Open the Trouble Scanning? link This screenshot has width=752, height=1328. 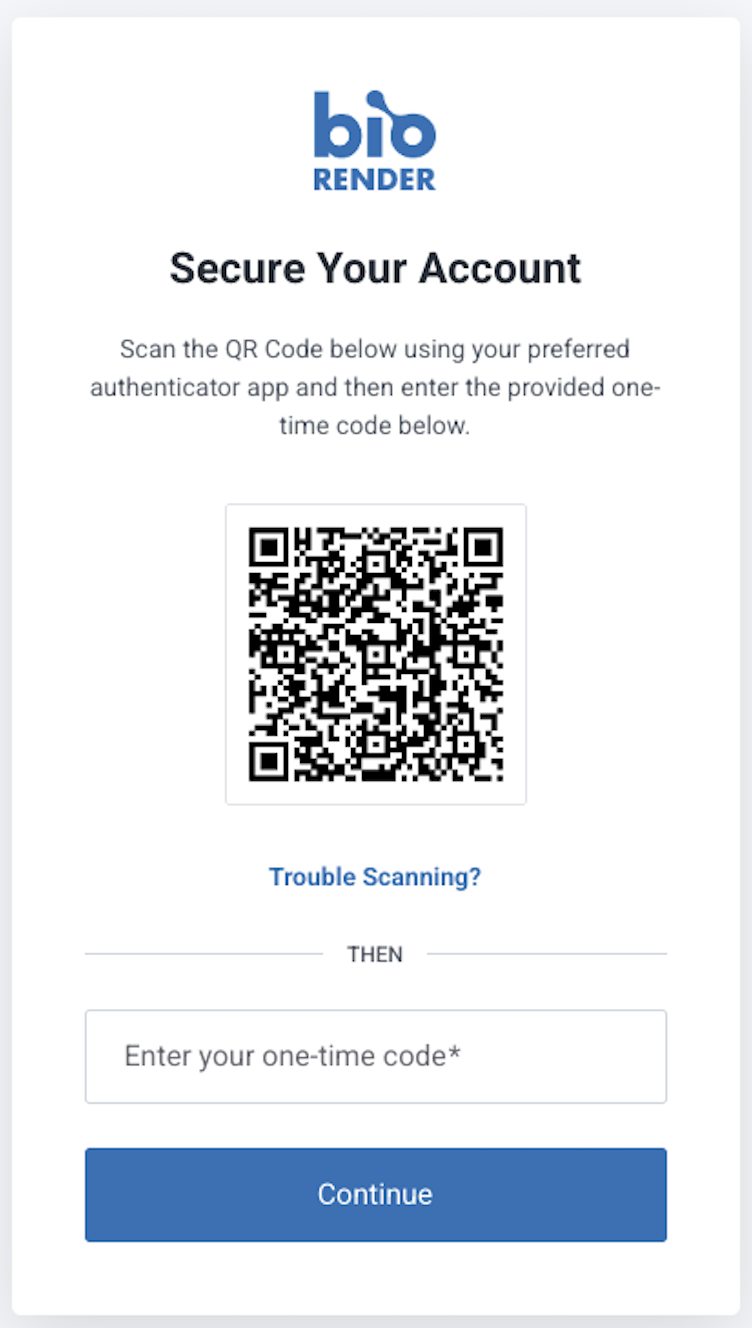click(x=375, y=877)
